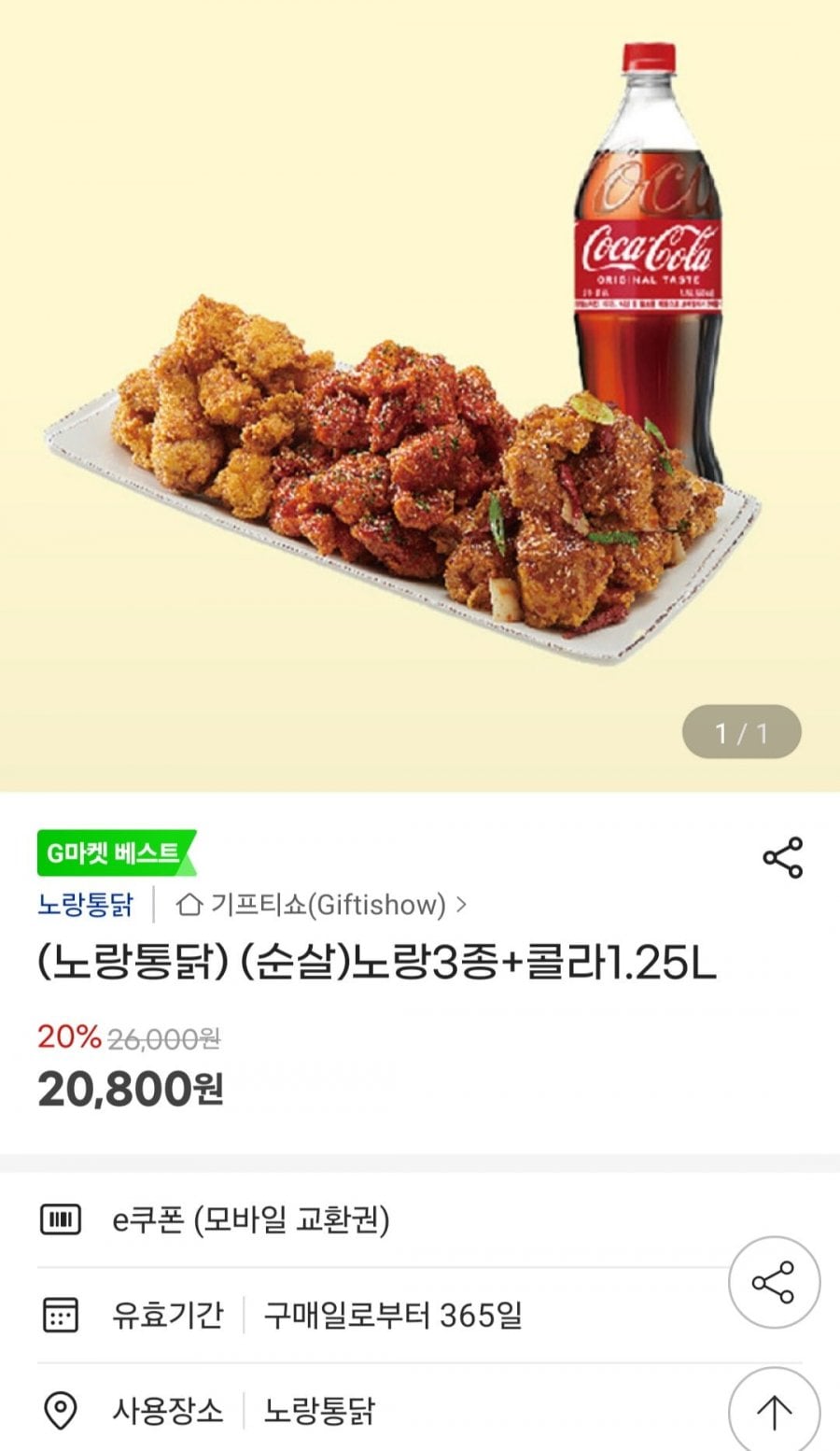840x1451 pixels.
Task: Open the 기프티쇼(Giftishow) seller store
Action: pos(322,905)
